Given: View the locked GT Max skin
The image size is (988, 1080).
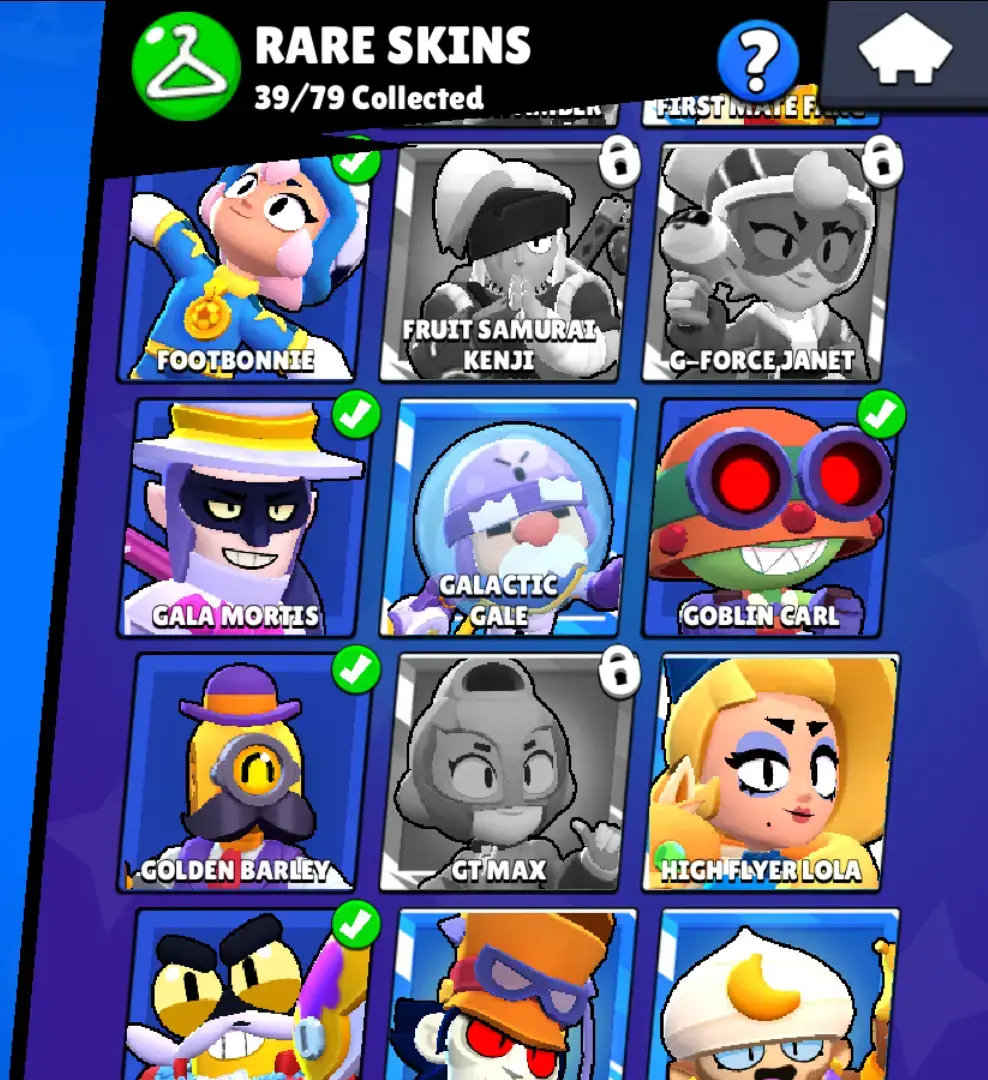Looking at the screenshot, I should (x=510, y=772).
